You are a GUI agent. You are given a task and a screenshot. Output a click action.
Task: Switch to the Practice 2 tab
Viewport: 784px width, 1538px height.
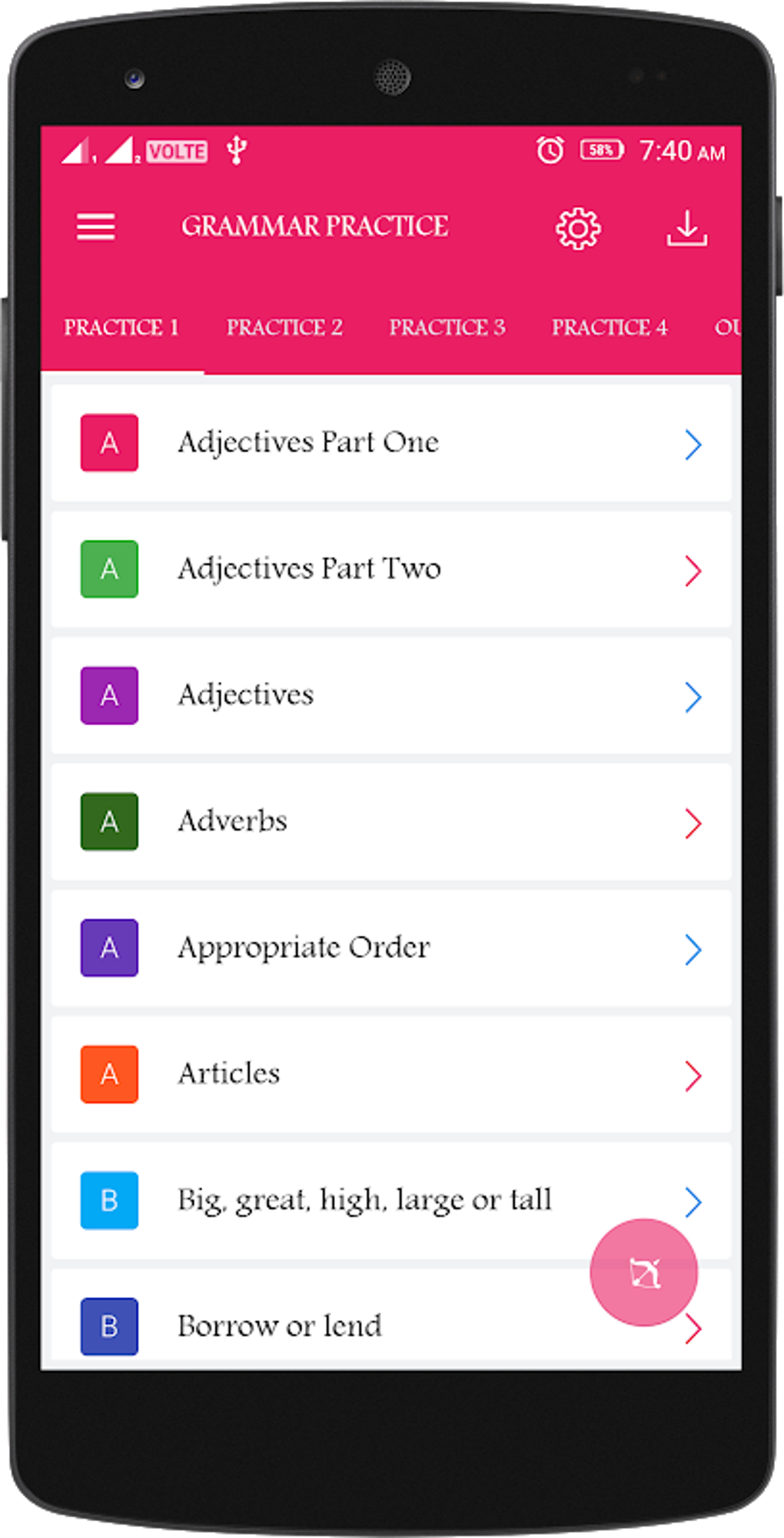pyautogui.click(x=284, y=328)
